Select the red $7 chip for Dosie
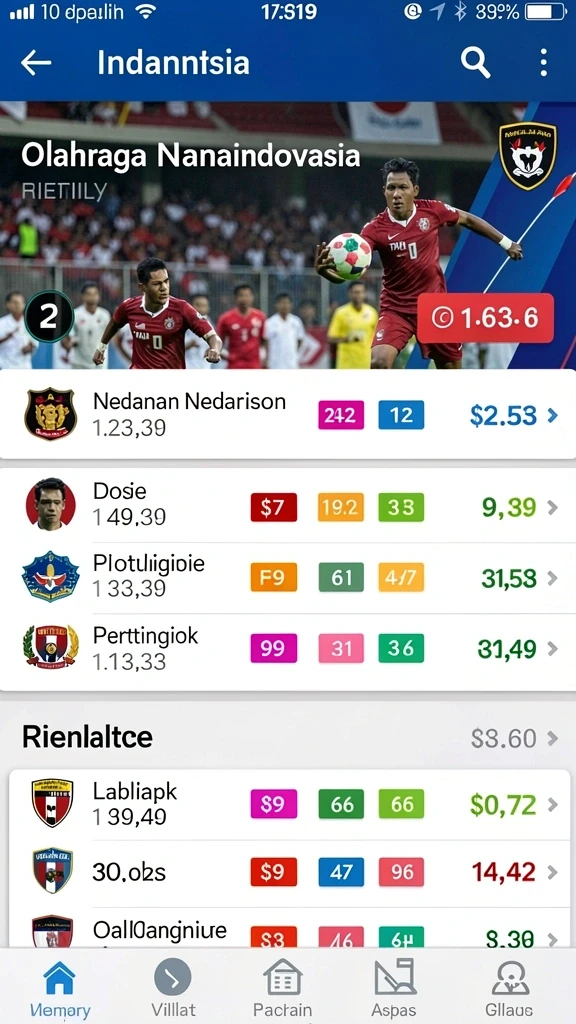576x1024 pixels. coord(274,507)
